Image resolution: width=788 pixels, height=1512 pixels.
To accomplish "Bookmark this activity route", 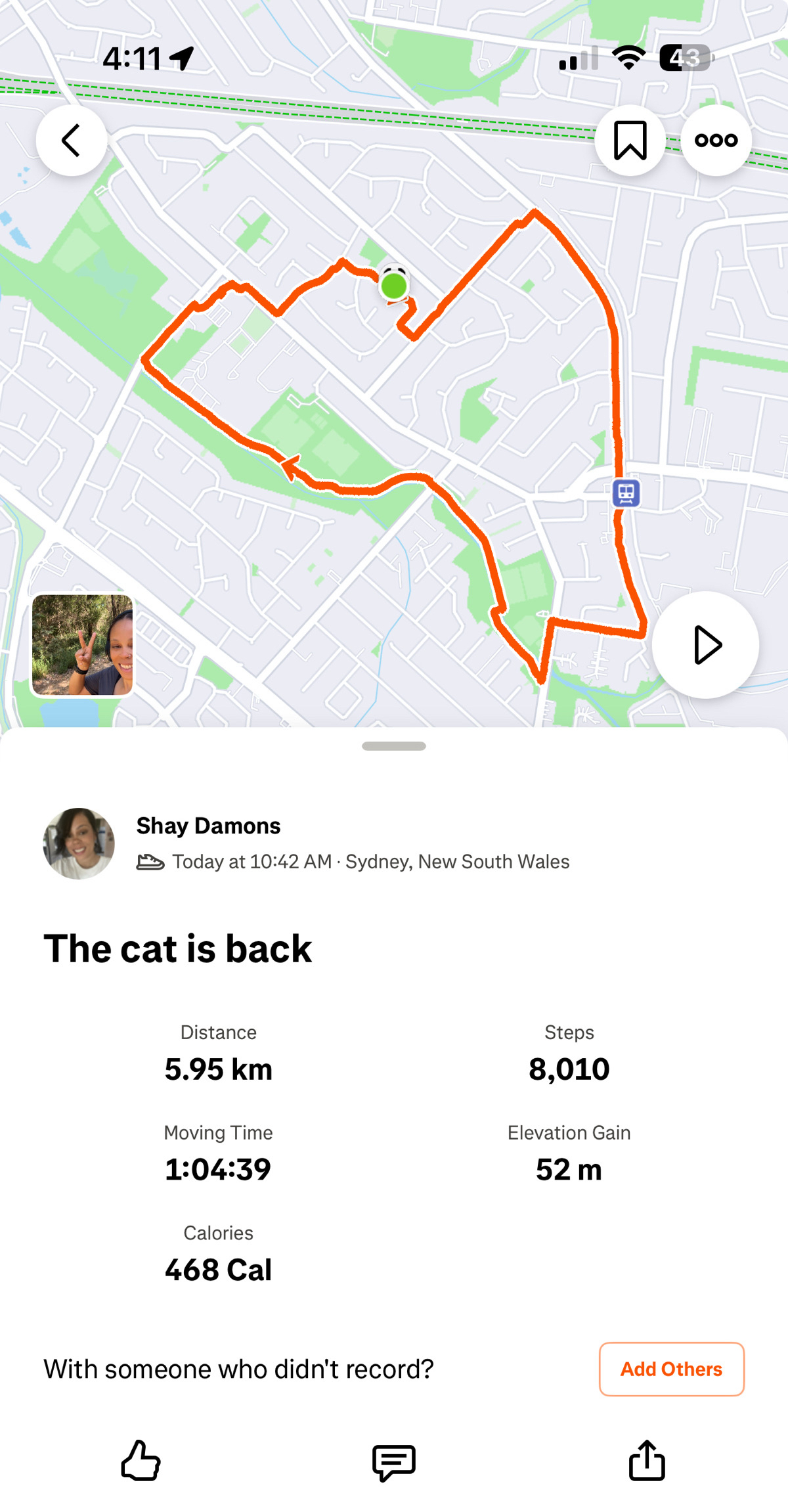I will pyautogui.click(x=630, y=141).
